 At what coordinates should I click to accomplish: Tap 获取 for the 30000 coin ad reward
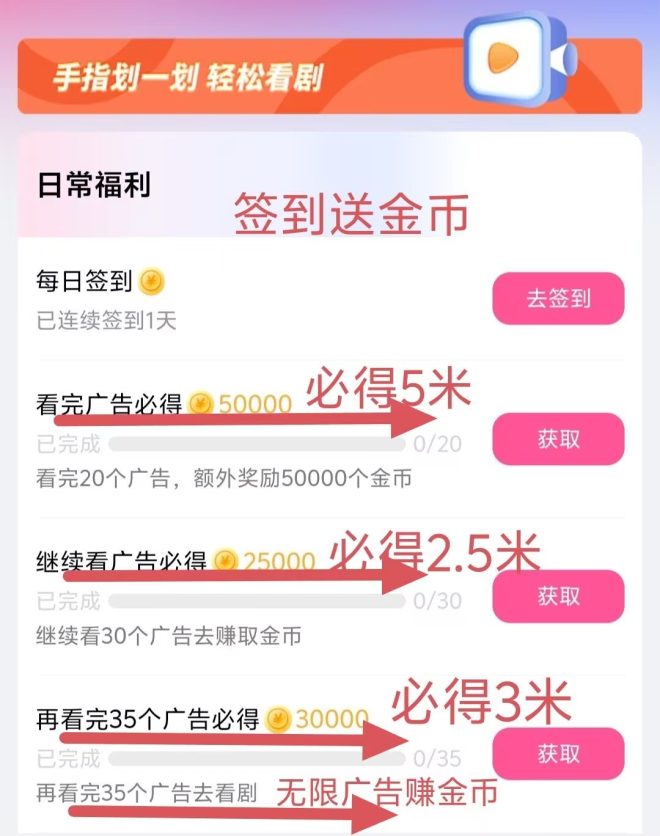(x=558, y=753)
